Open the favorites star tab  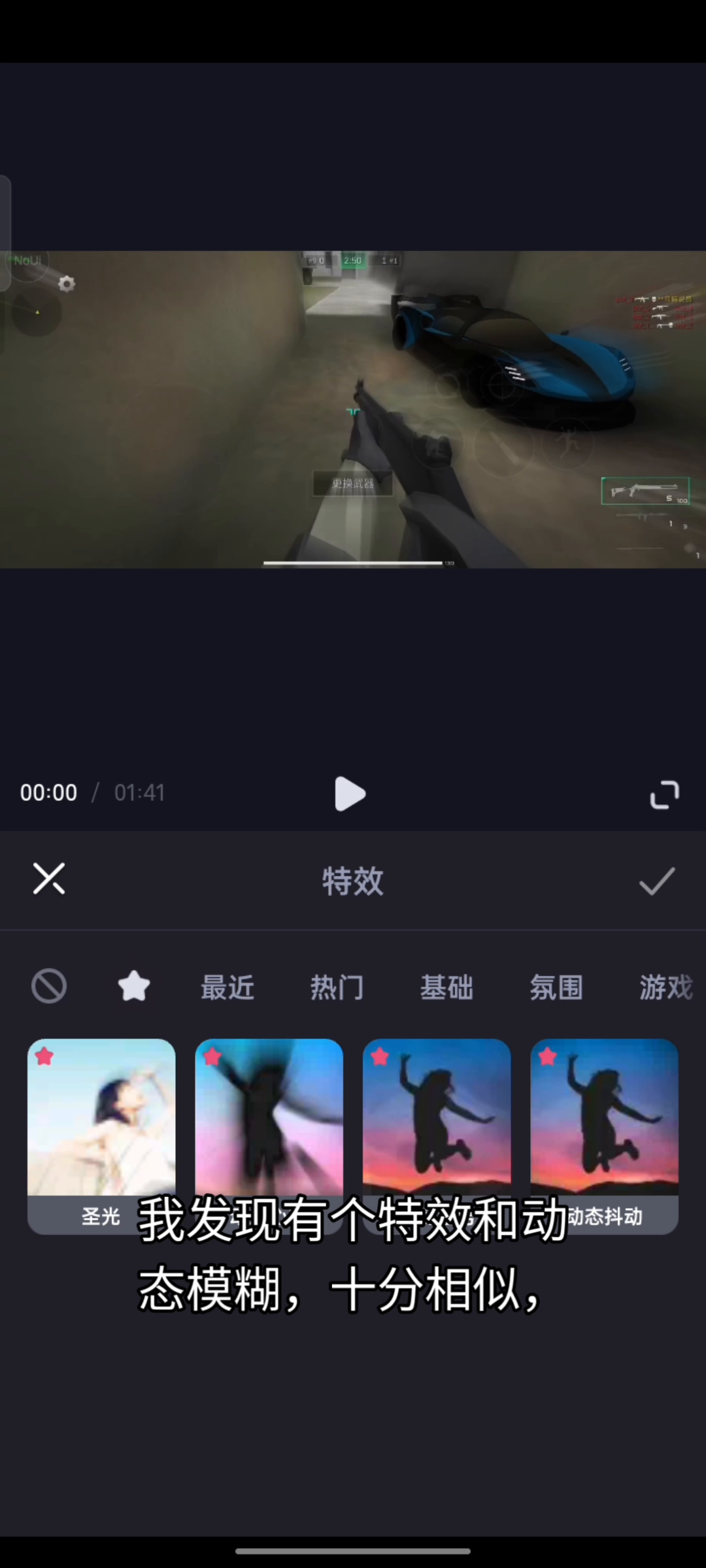click(134, 986)
